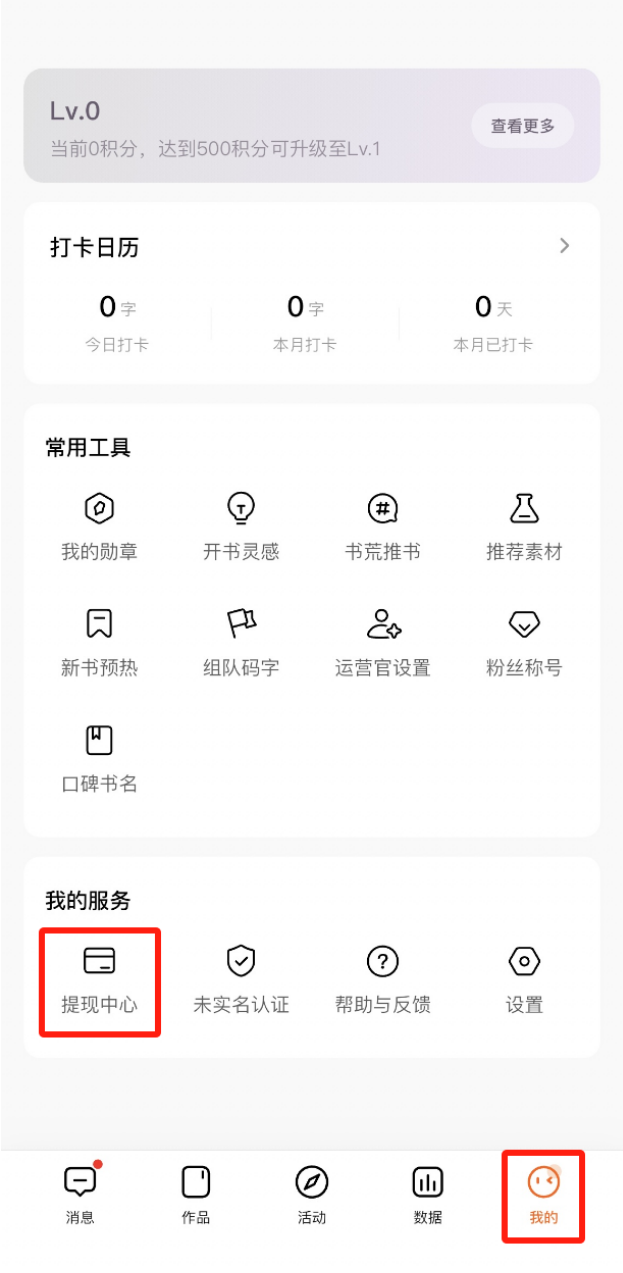Tap 查看更多 on the level card
This screenshot has height=1273, width=623.
pyautogui.click(x=522, y=126)
